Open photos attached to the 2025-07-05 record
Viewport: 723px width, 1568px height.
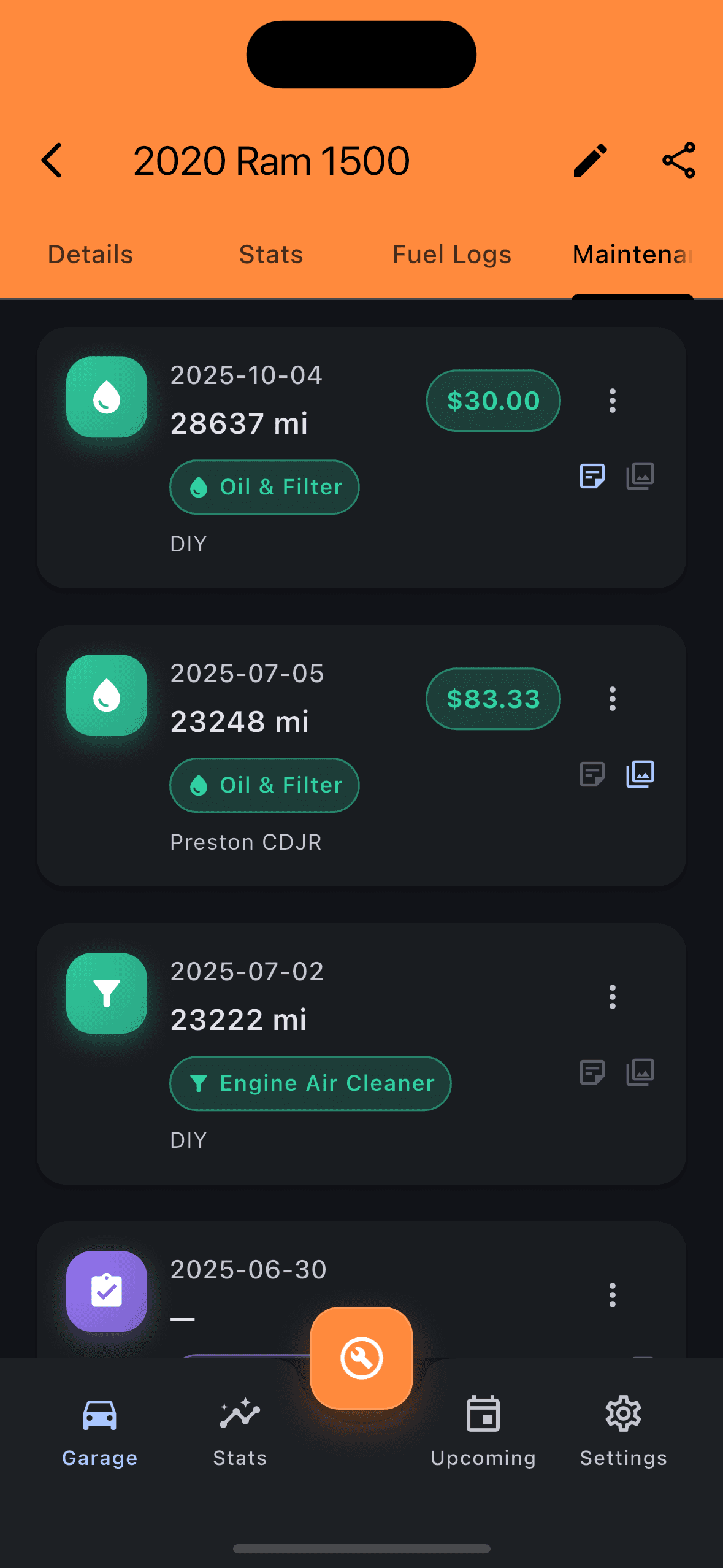click(639, 774)
